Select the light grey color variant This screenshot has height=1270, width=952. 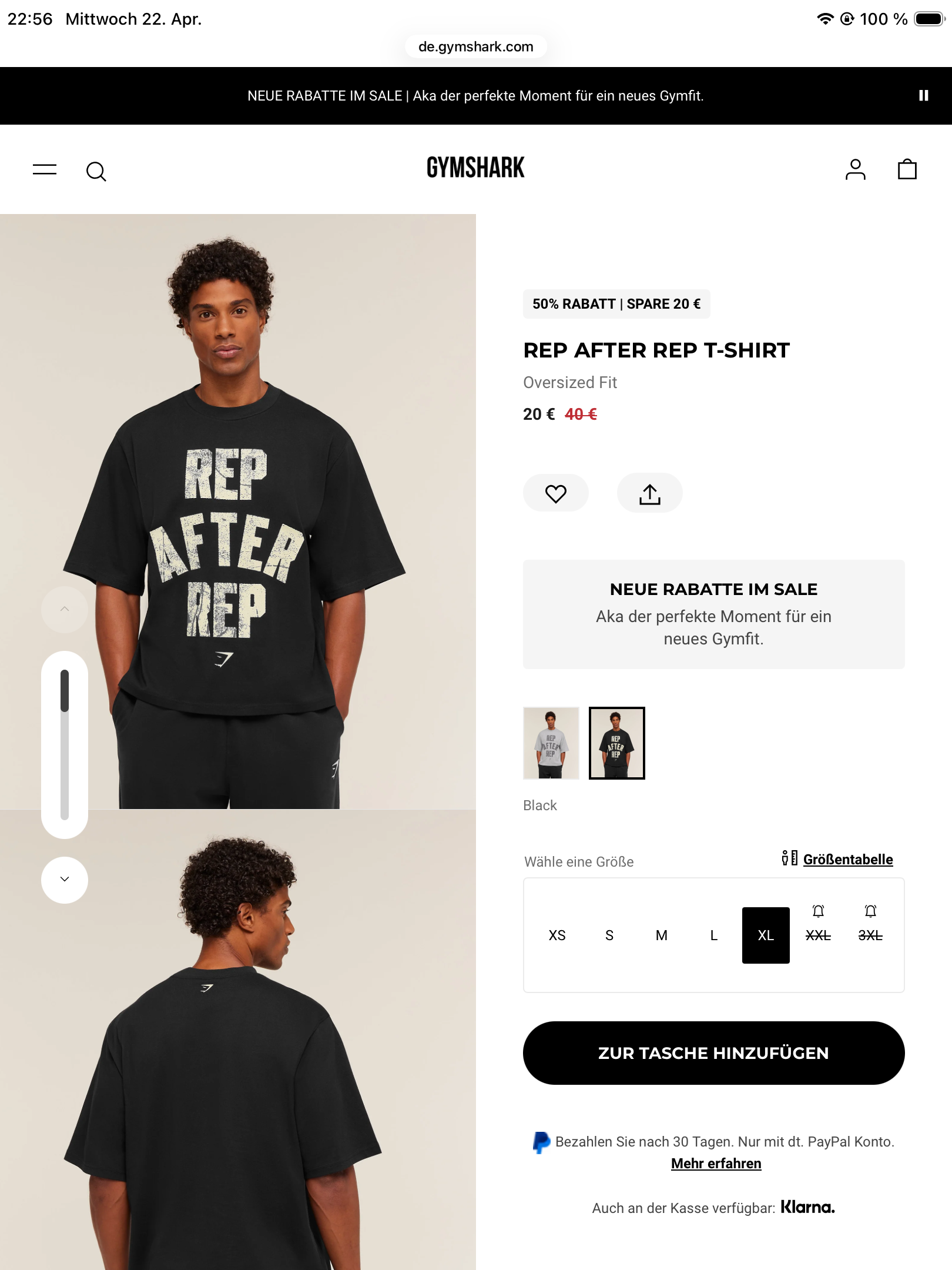(x=551, y=743)
